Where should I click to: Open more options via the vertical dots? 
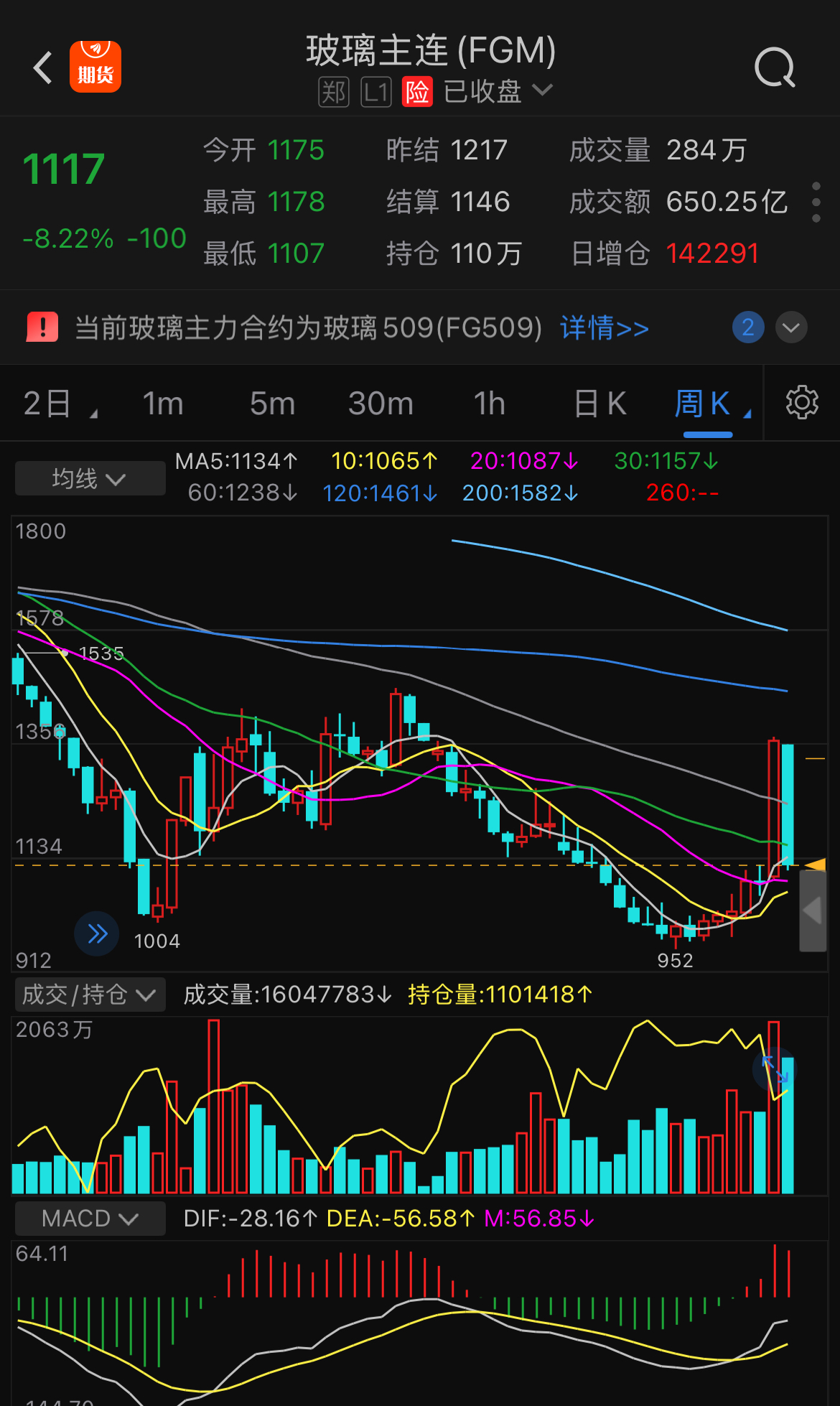816,203
